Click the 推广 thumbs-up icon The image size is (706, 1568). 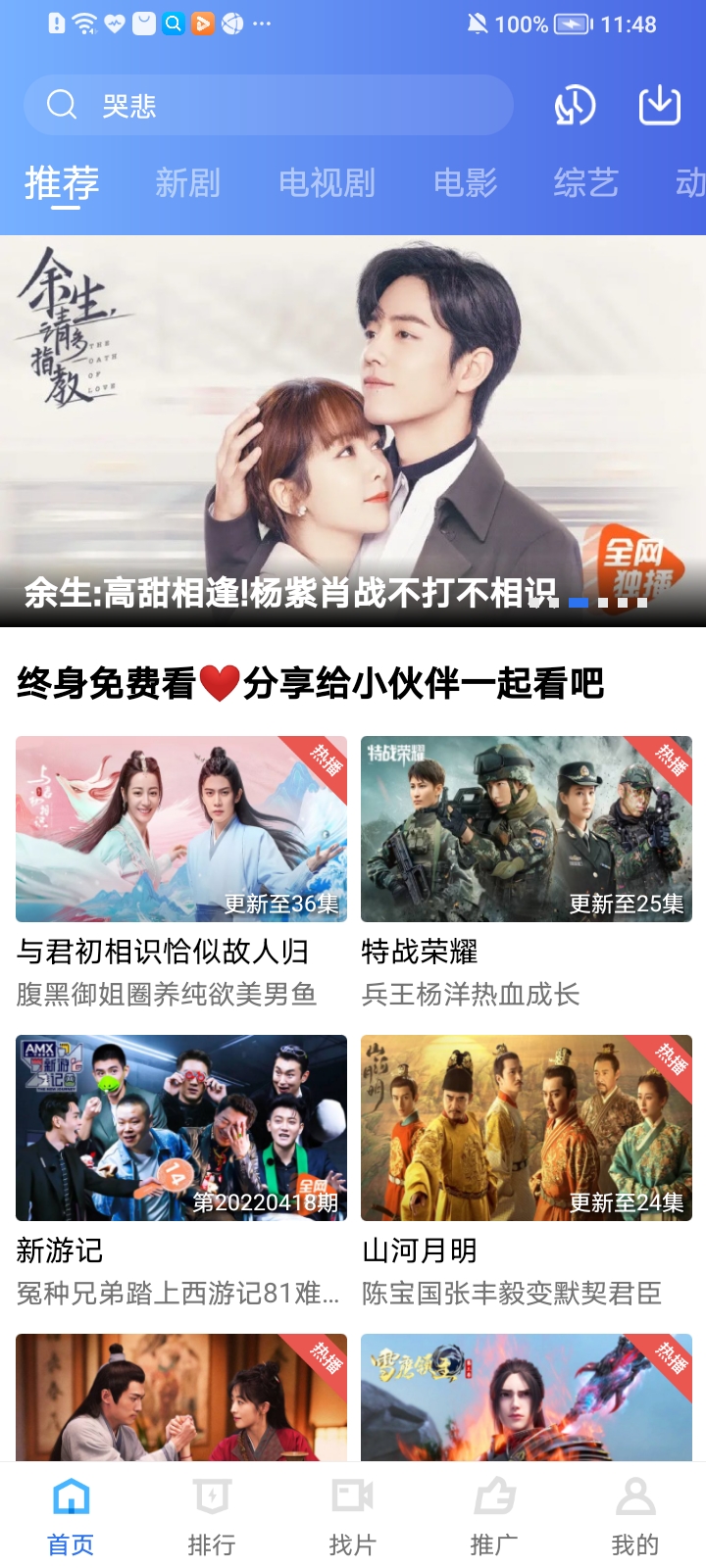[x=493, y=1496]
